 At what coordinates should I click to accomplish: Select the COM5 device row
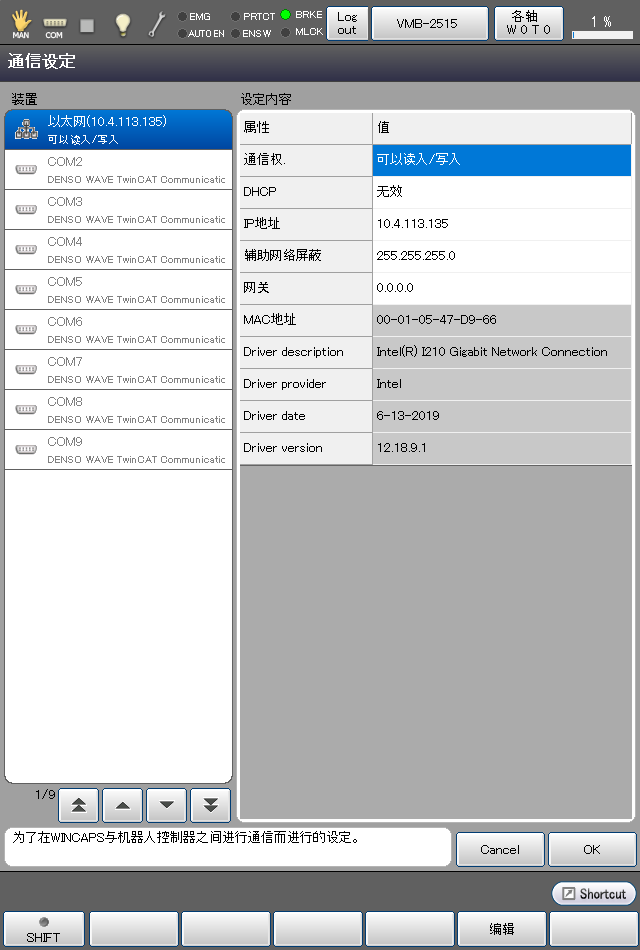point(118,289)
